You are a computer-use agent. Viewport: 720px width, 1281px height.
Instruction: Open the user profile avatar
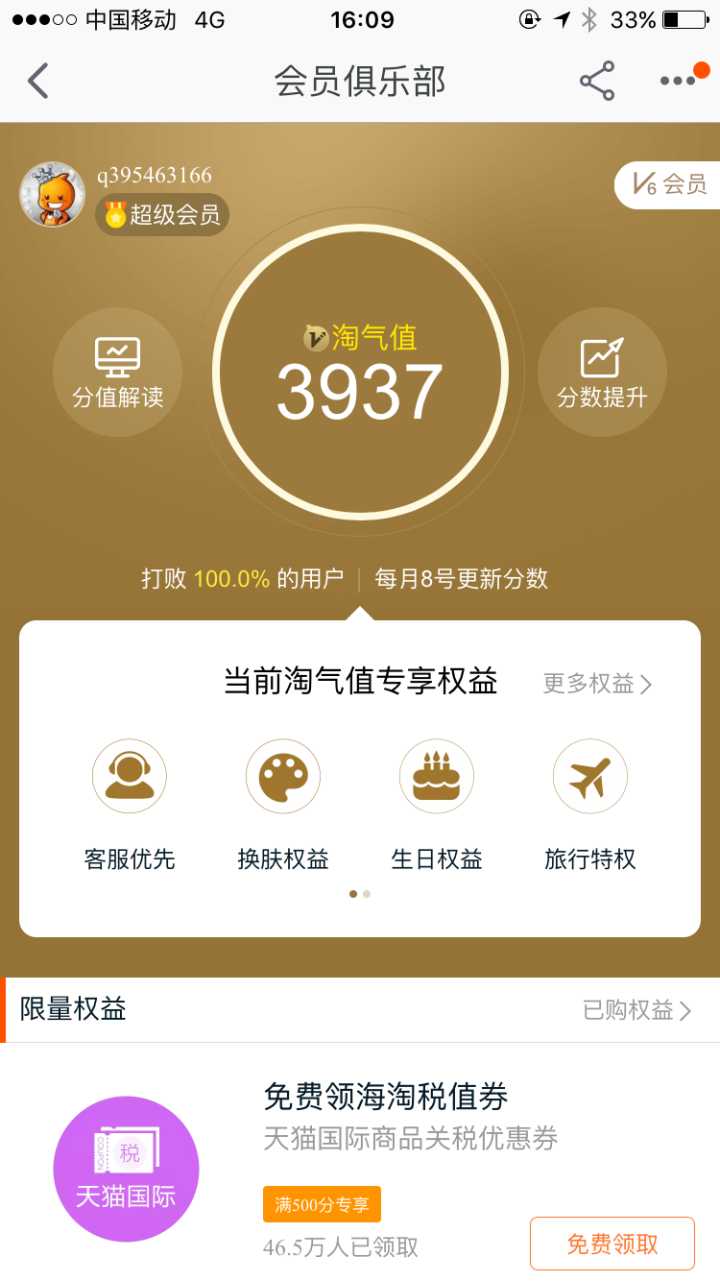[52, 194]
